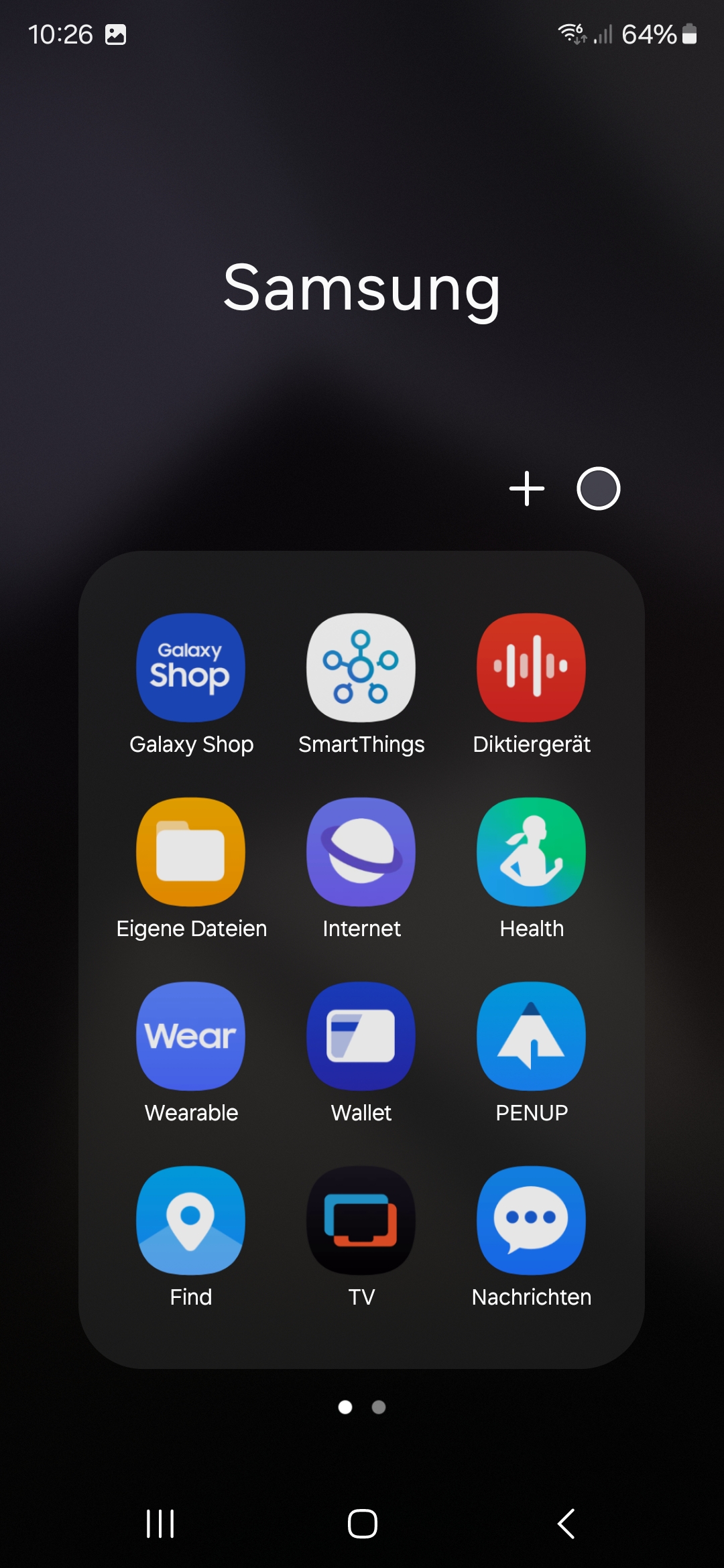Go back with navigation bar arrow
This screenshot has height=1568, width=724.
click(566, 1524)
